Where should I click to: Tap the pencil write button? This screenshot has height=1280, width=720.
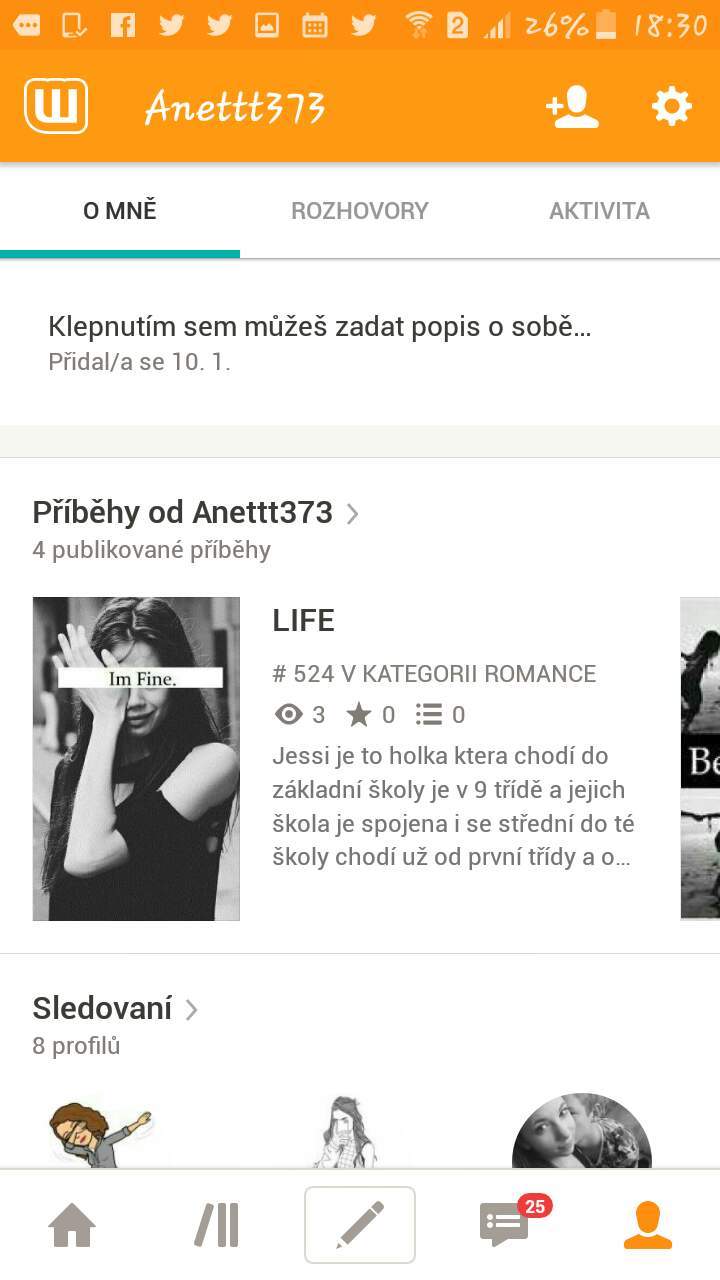360,1225
